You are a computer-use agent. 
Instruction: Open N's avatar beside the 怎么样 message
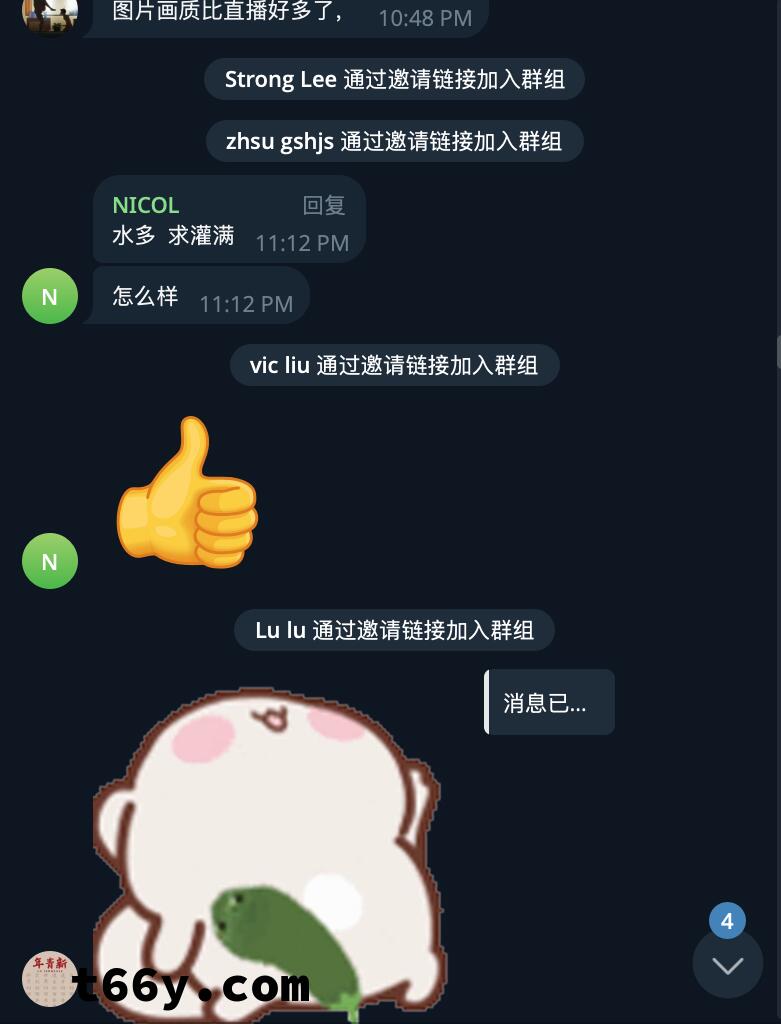[50, 296]
